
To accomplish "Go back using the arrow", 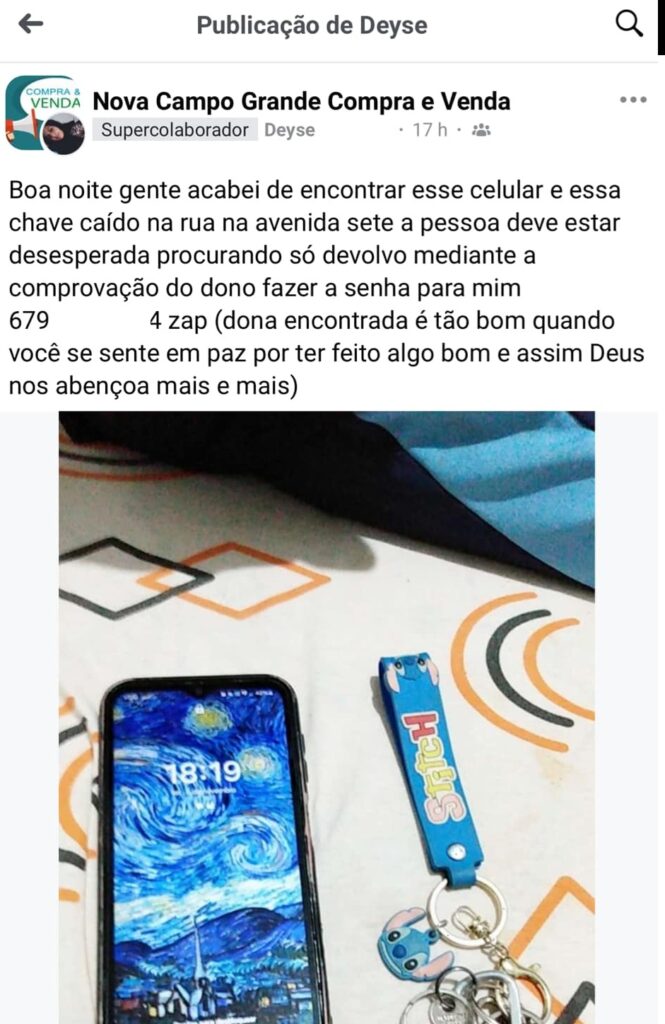I will (31, 24).
